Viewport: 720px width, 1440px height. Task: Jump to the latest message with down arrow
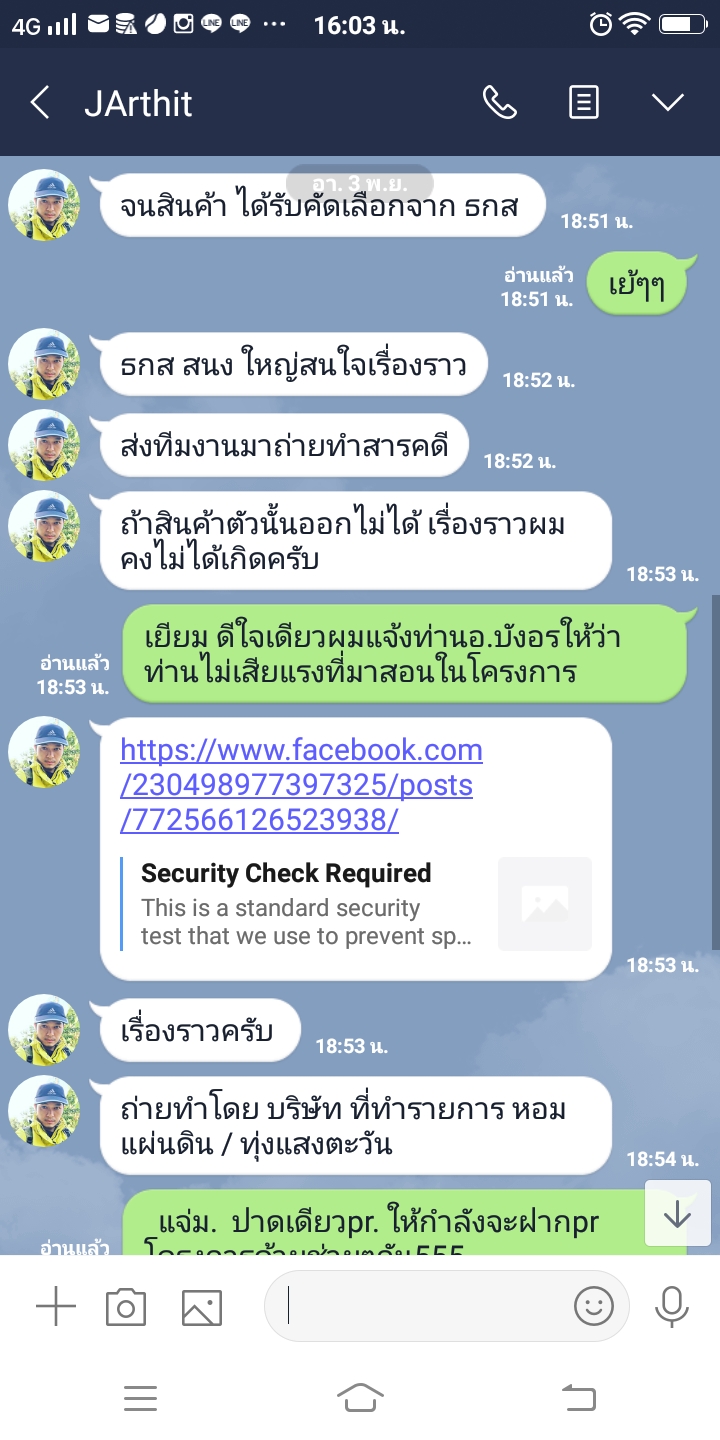click(677, 1213)
